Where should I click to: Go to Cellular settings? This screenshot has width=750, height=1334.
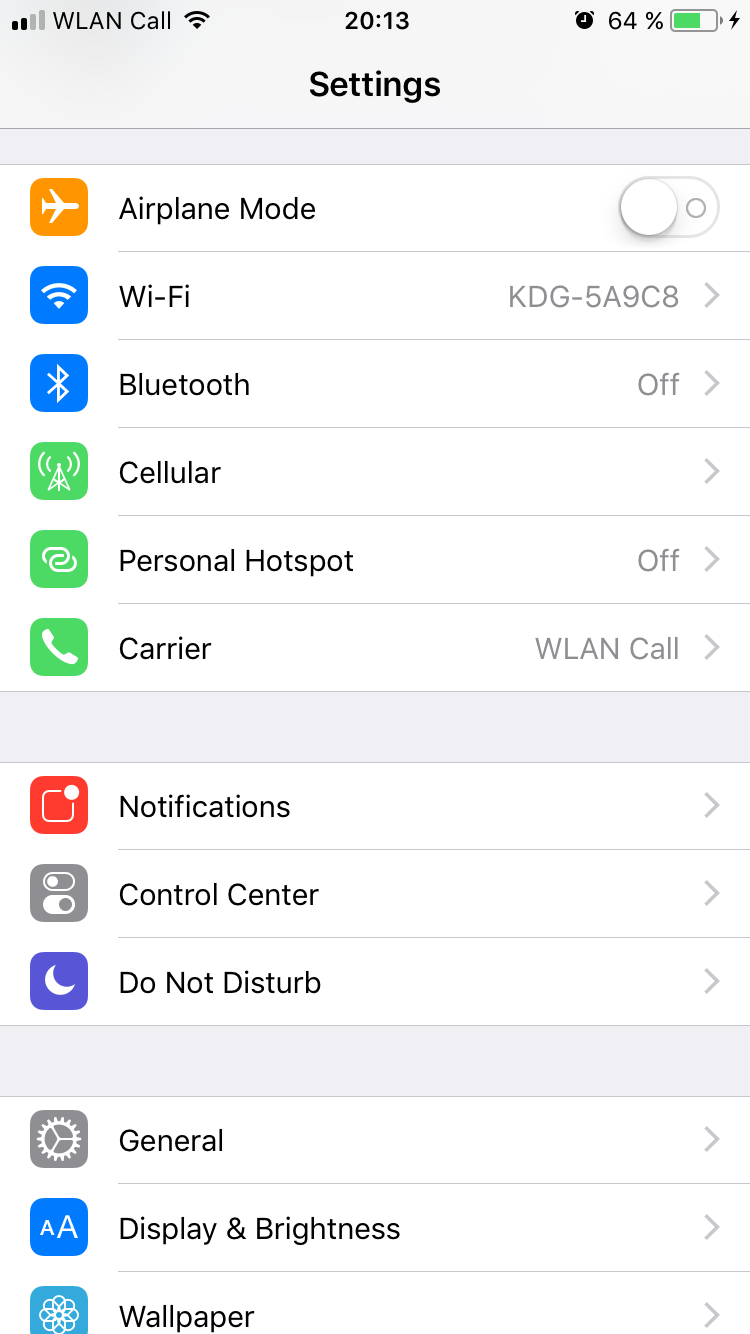point(375,472)
